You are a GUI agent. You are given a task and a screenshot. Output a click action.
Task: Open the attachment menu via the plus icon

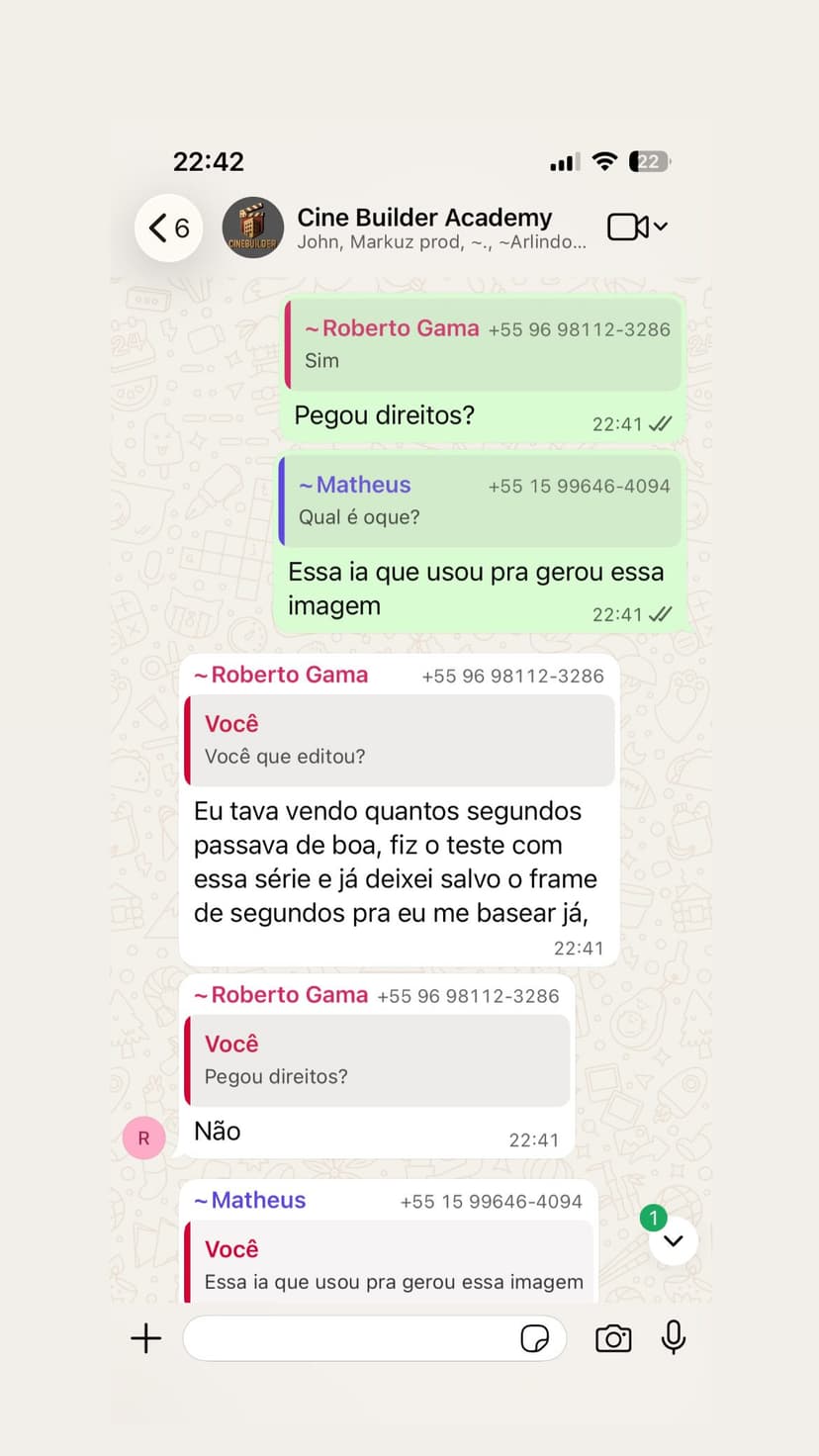point(145,1338)
